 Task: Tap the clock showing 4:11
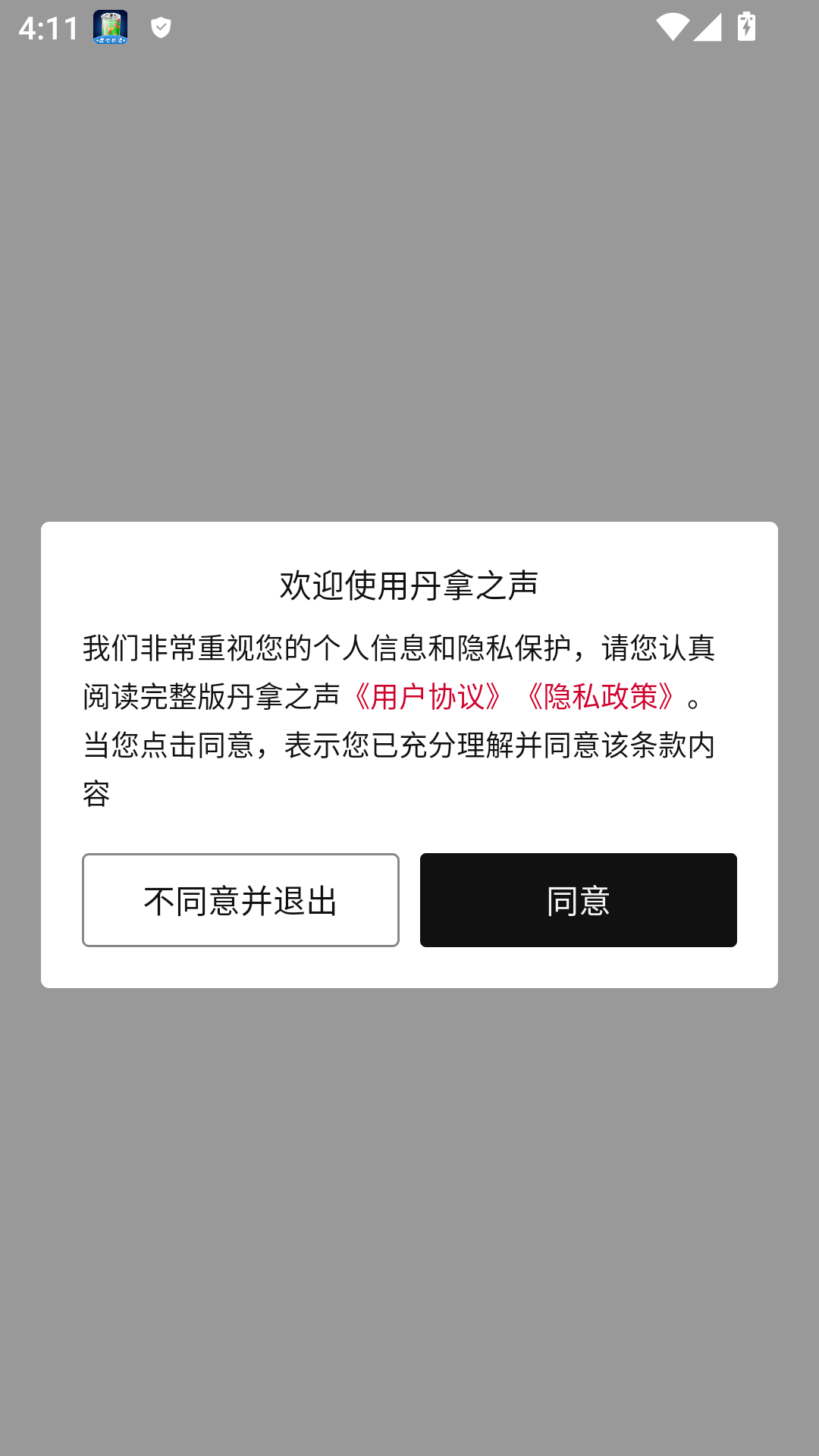[x=48, y=27]
